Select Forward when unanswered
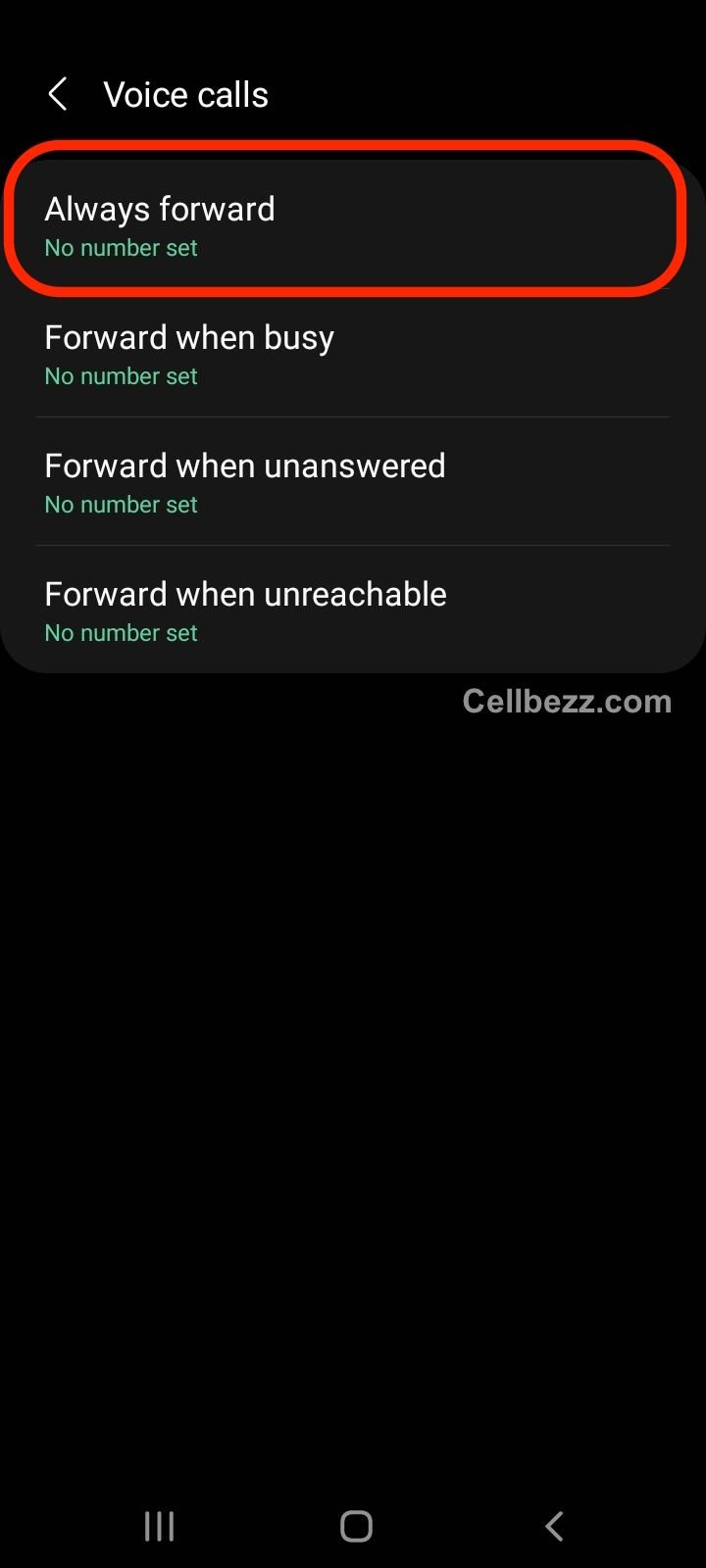706x1568 pixels. coord(353,481)
